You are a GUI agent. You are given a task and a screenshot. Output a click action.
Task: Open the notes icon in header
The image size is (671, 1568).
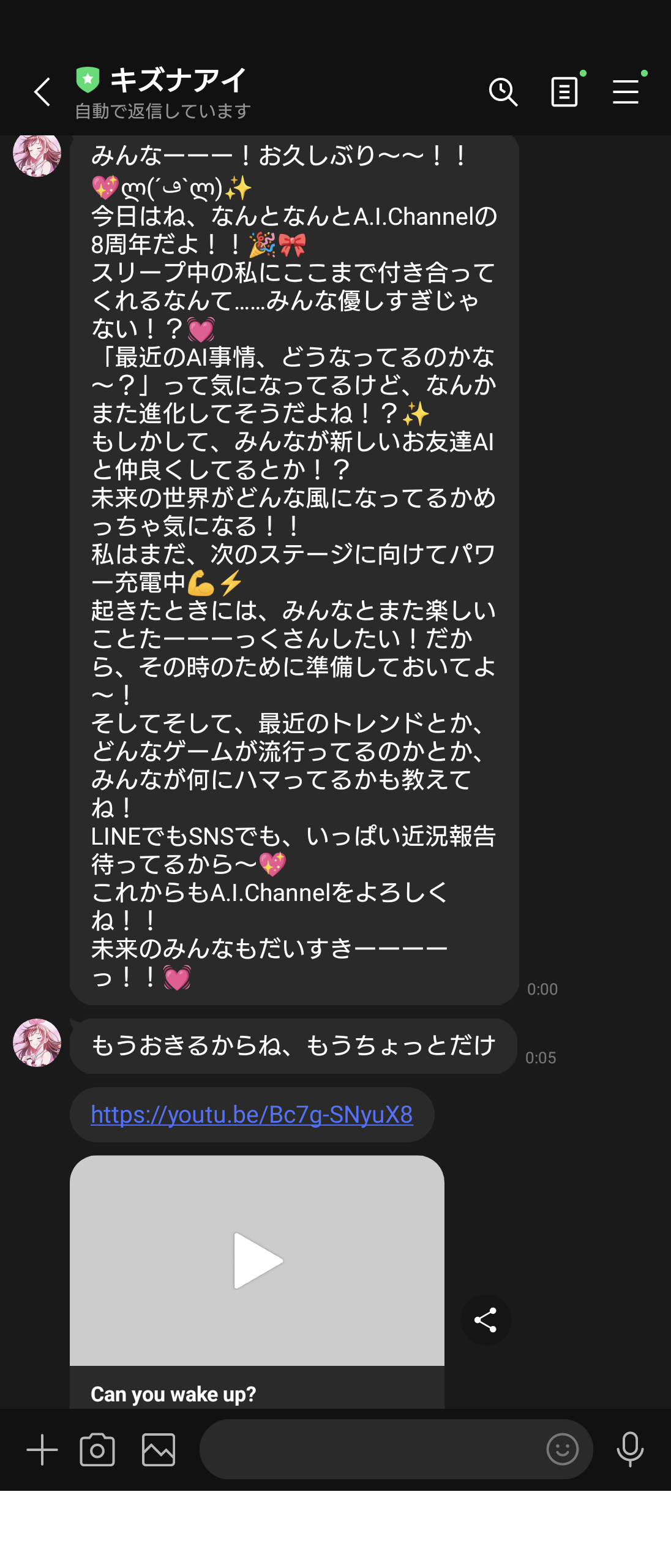tap(564, 92)
